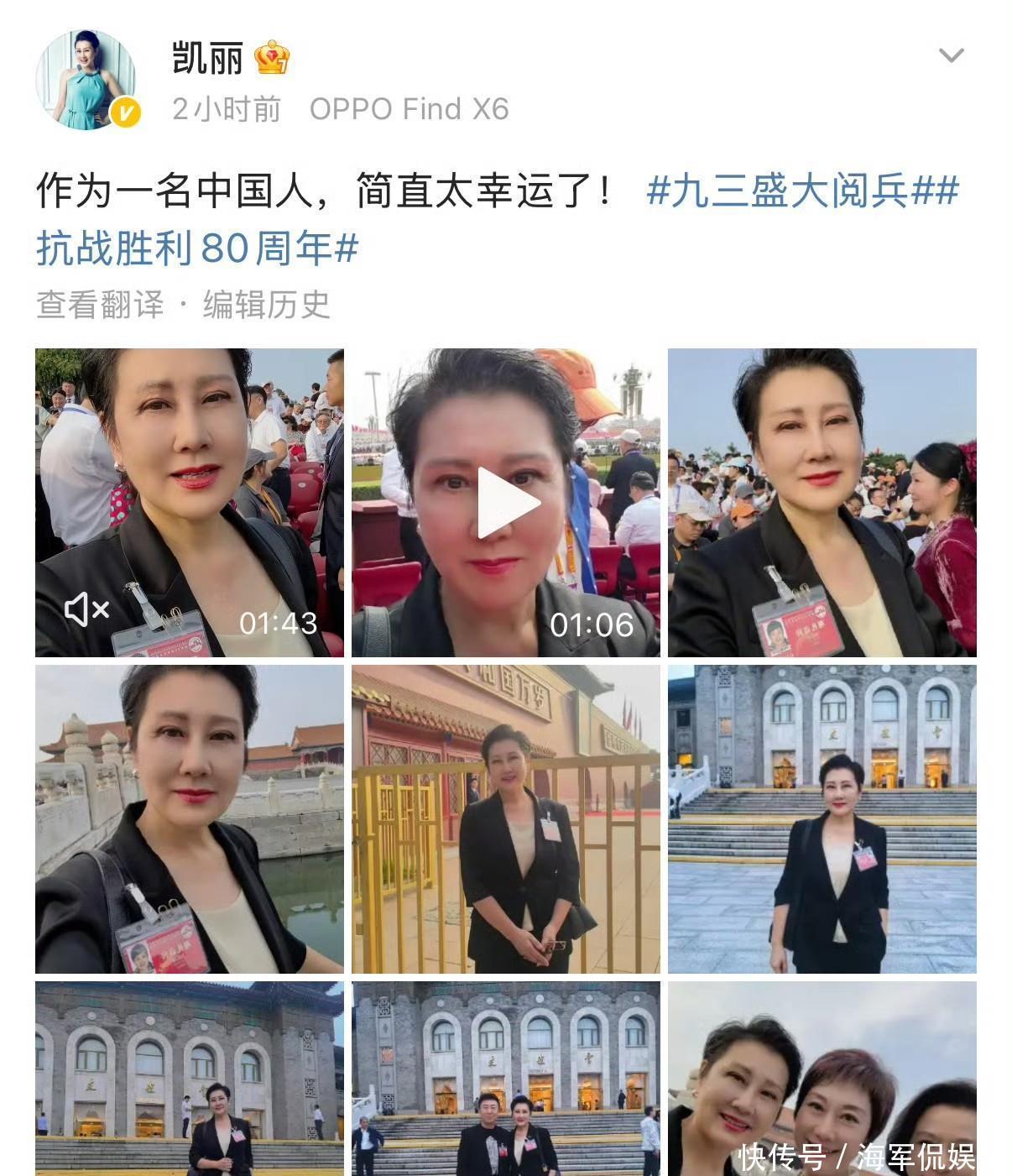This screenshot has height=1176, width=1012.
Task: Open photo at the golden fence
Action: (x=506, y=818)
